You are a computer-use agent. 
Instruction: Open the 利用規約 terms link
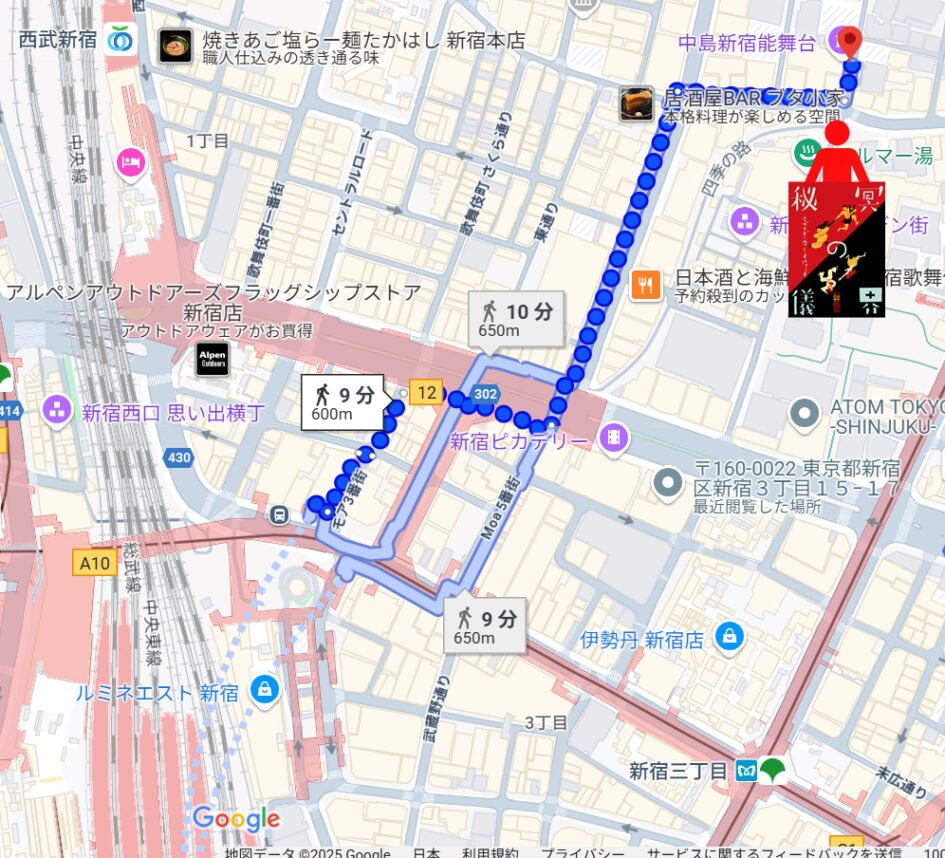tap(490, 852)
